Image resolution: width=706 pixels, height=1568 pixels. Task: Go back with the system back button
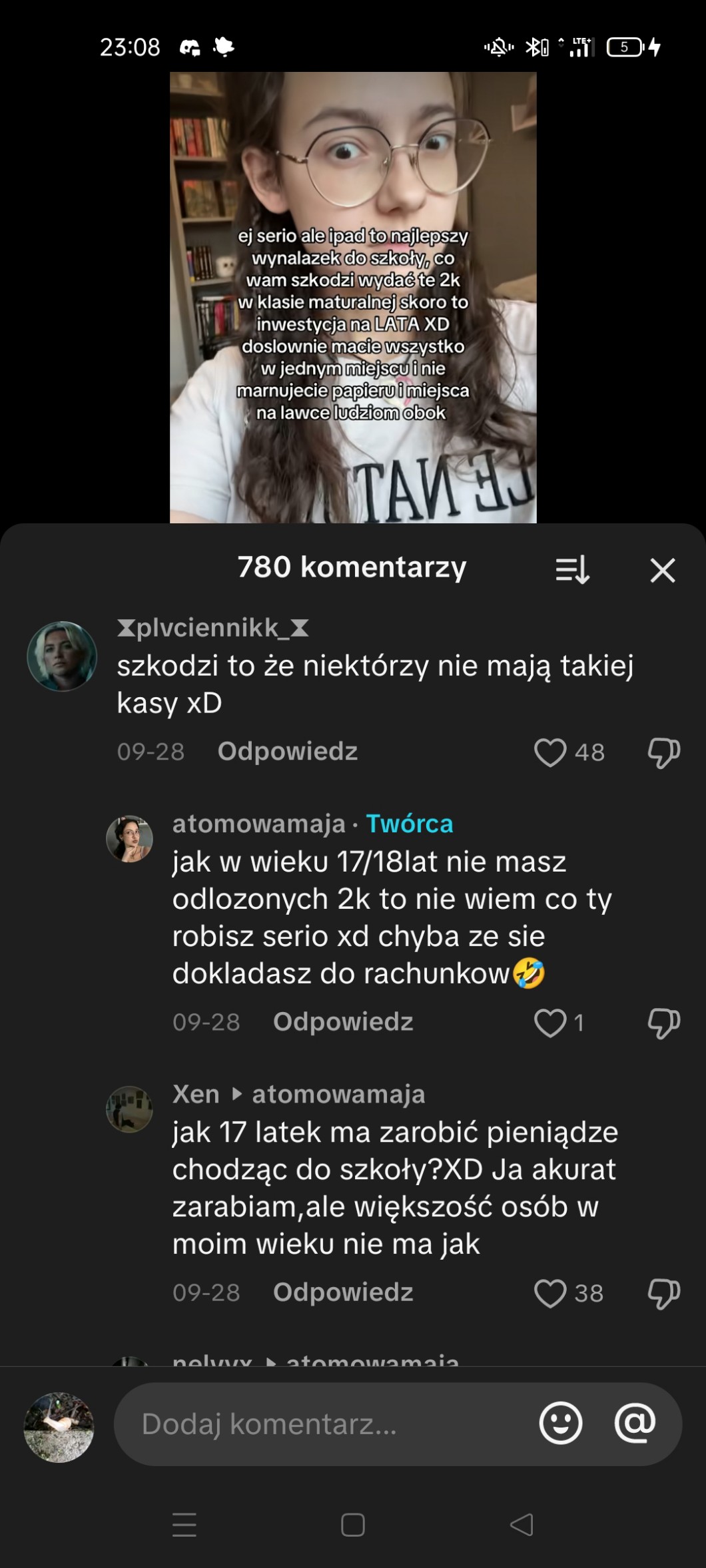click(x=522, y=1525)
